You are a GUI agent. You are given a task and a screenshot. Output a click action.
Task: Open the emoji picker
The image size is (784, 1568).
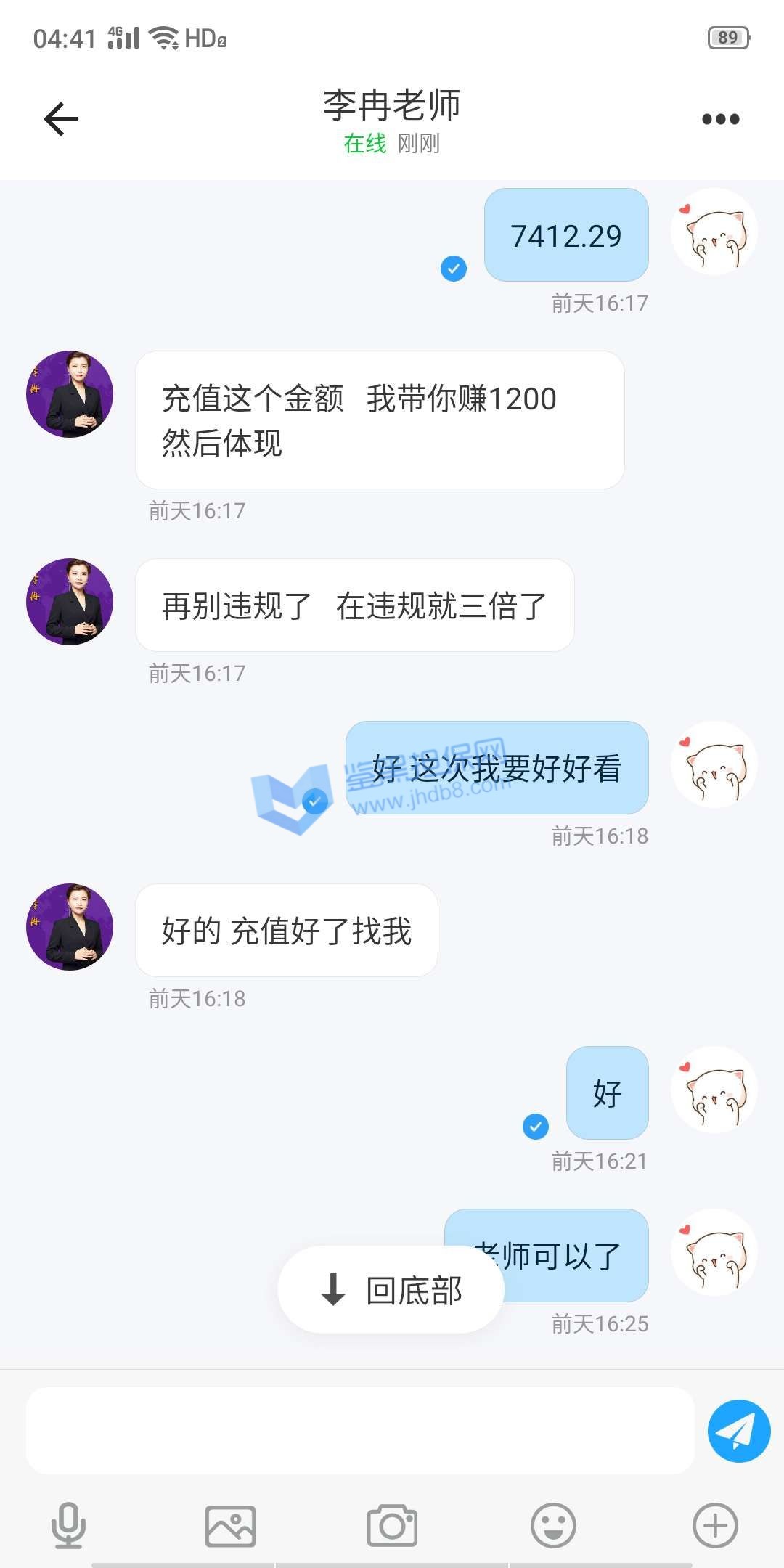point(553,1525)
